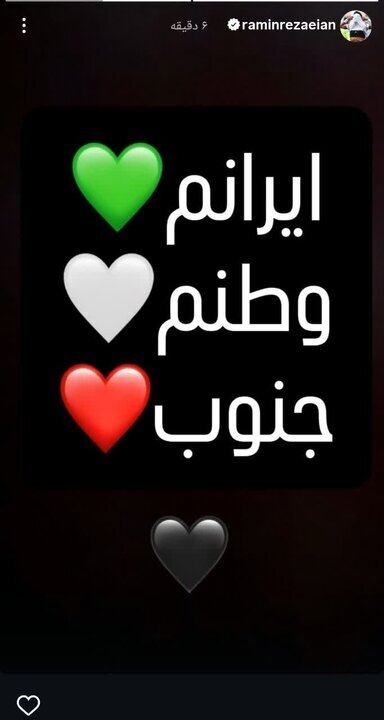Open raminrezaeian's profile picture
Image resolution: width=384 pixels, height=720 pixels.
click(x=356, y=26)
